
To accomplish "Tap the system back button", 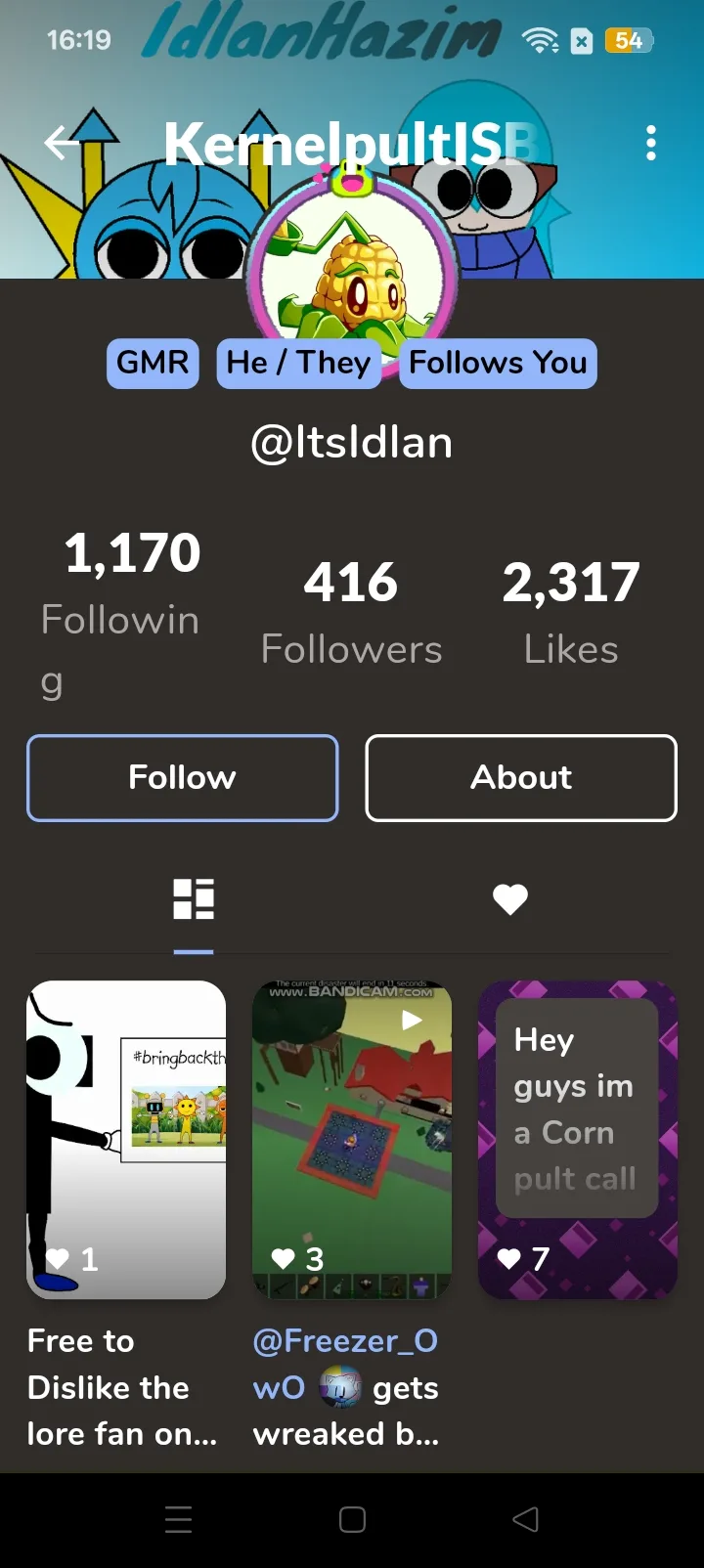I will (526, 1519).
